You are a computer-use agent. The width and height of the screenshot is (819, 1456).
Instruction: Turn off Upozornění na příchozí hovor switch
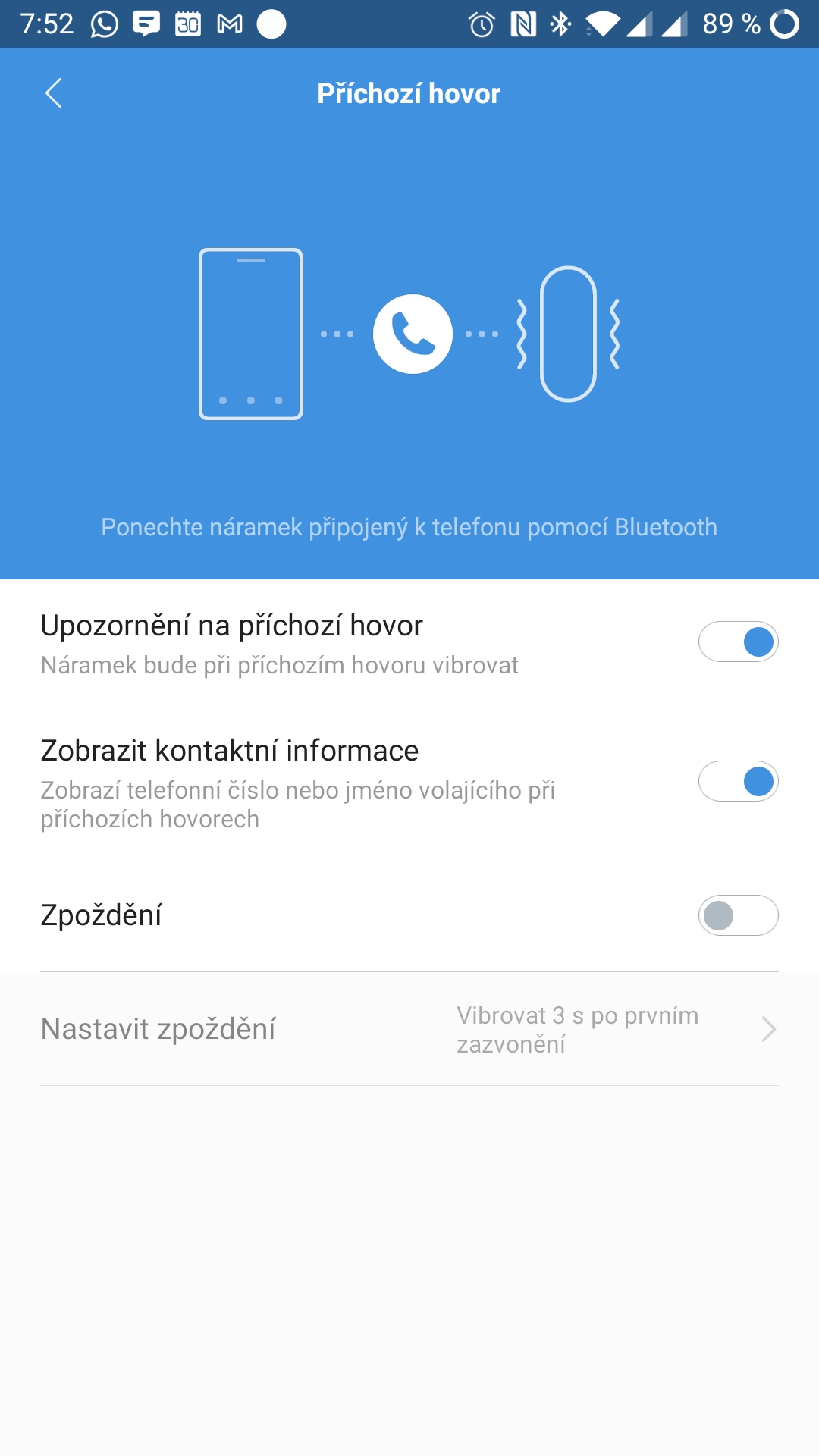(738, 642)
